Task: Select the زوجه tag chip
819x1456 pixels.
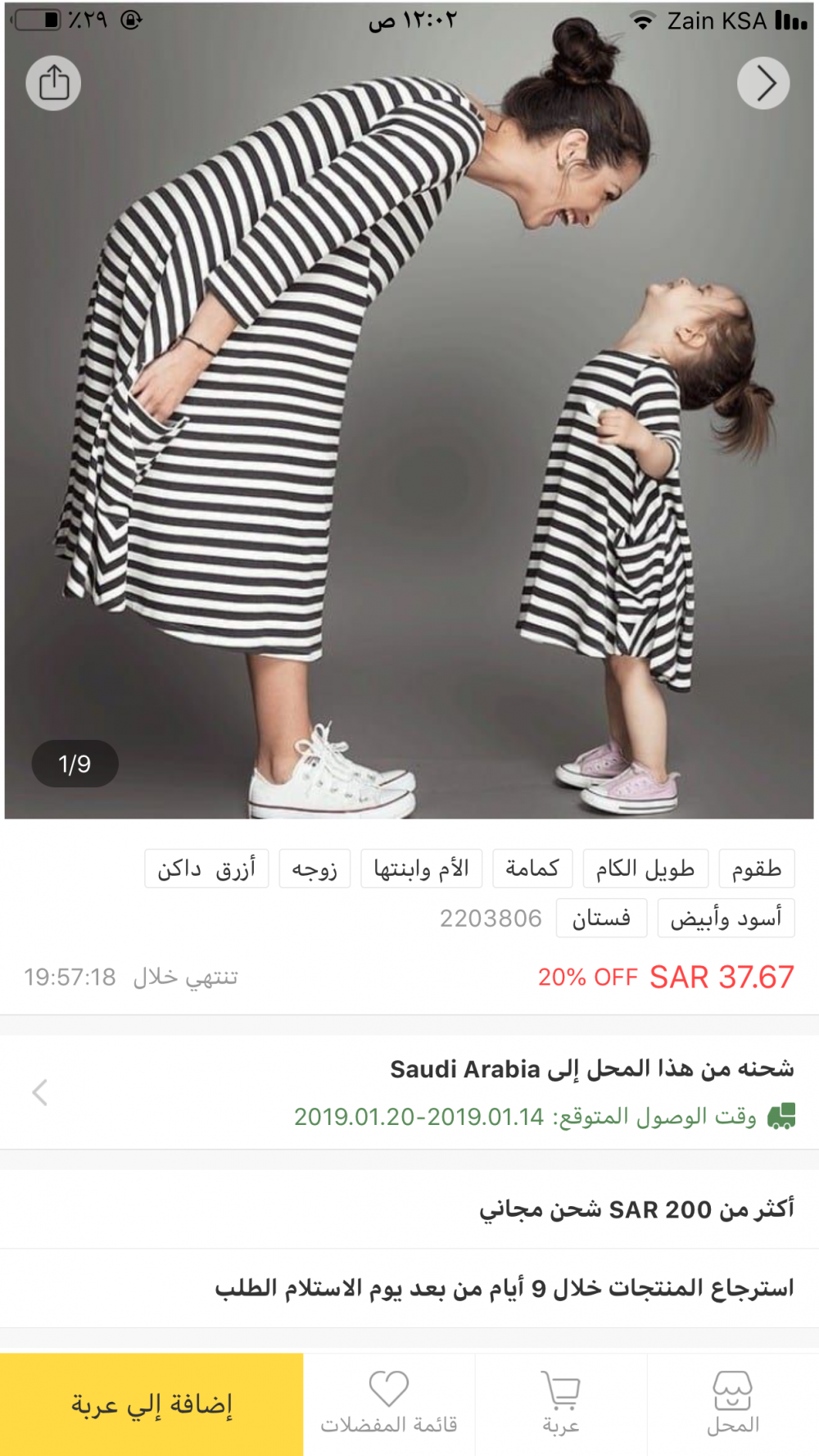Action: click(314, 869)
